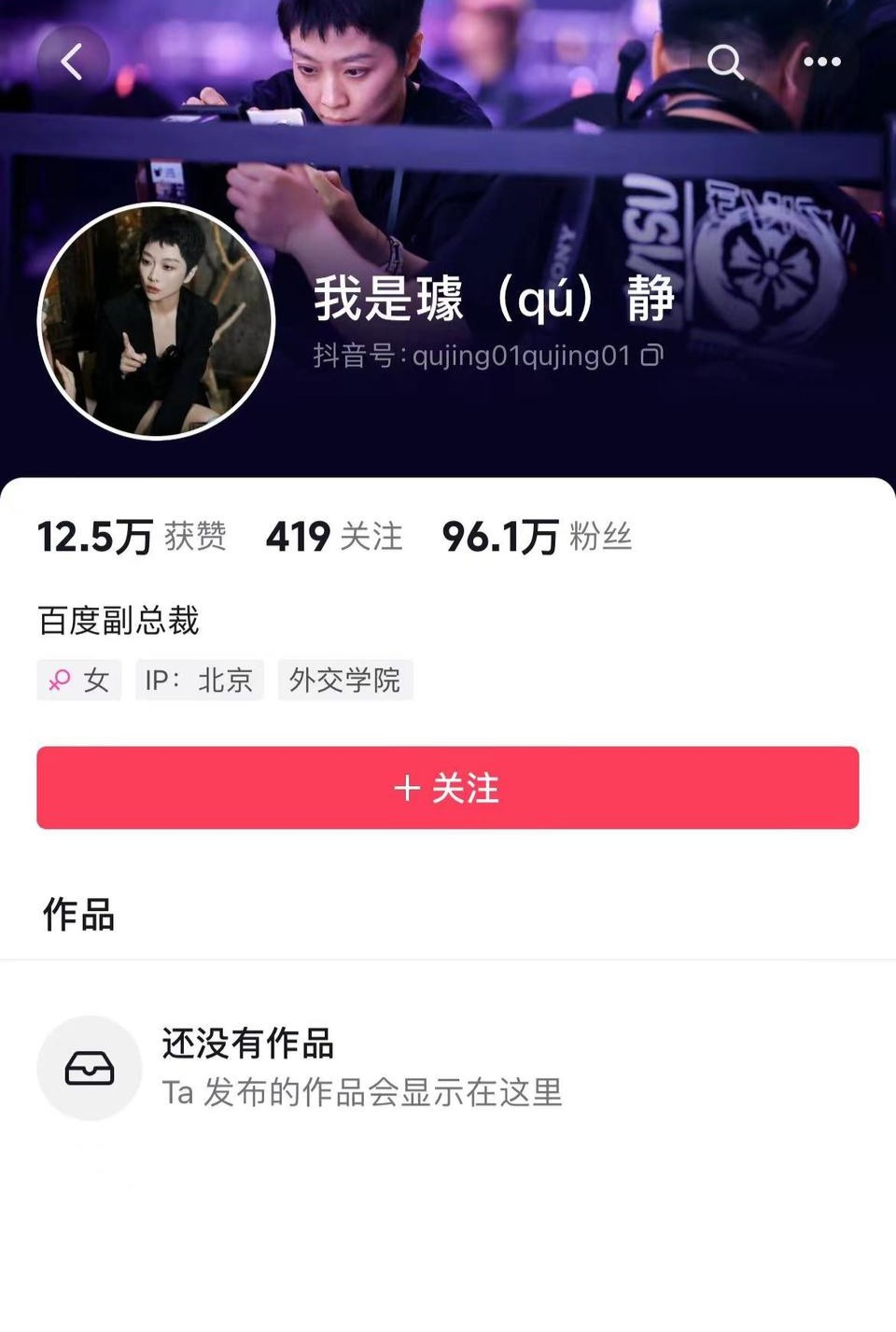
Task: Select the 作品 tab
Action: click(x=78, y=915)
